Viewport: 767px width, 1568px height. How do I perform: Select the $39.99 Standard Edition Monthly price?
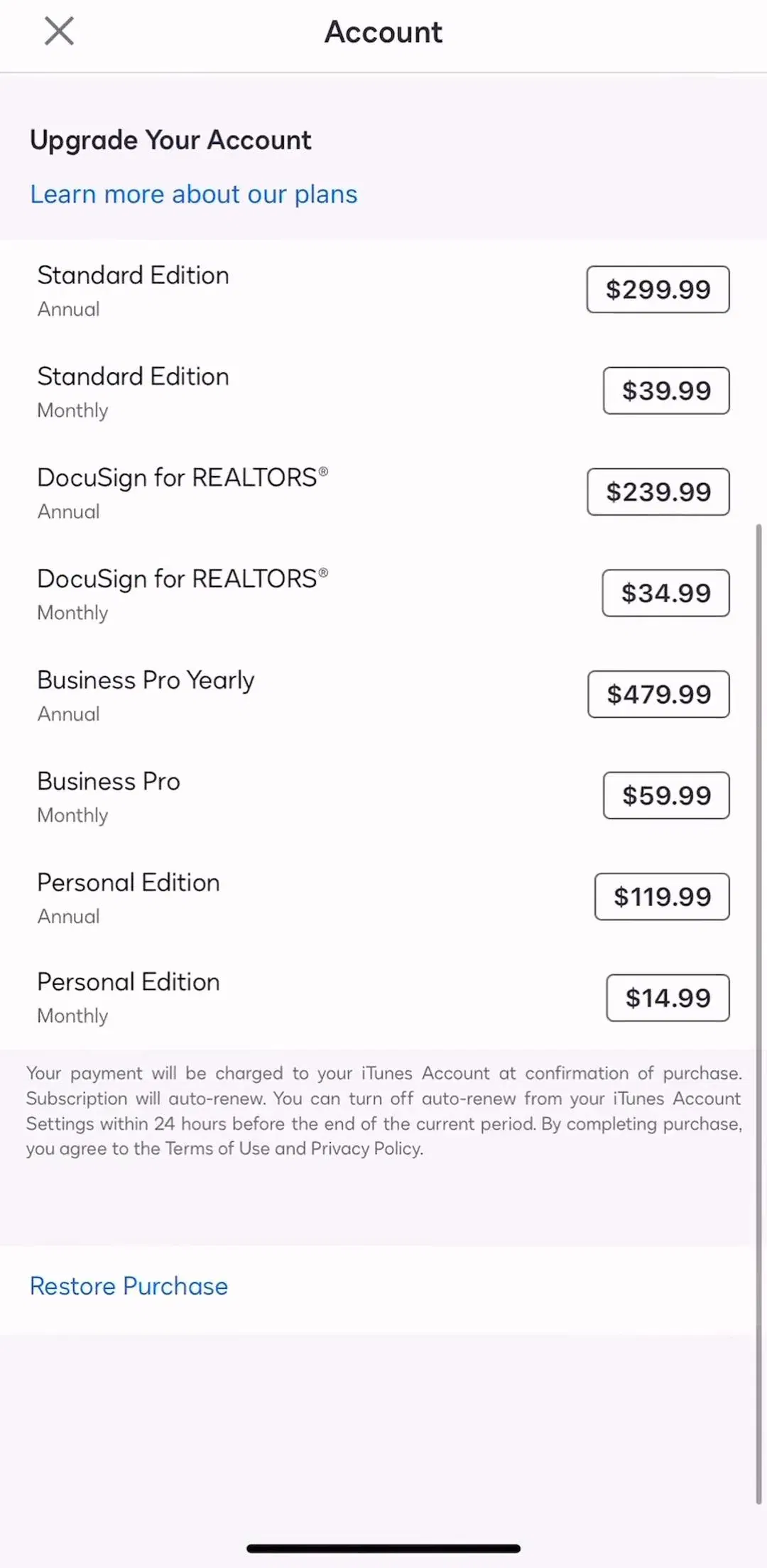click(666, 391)
